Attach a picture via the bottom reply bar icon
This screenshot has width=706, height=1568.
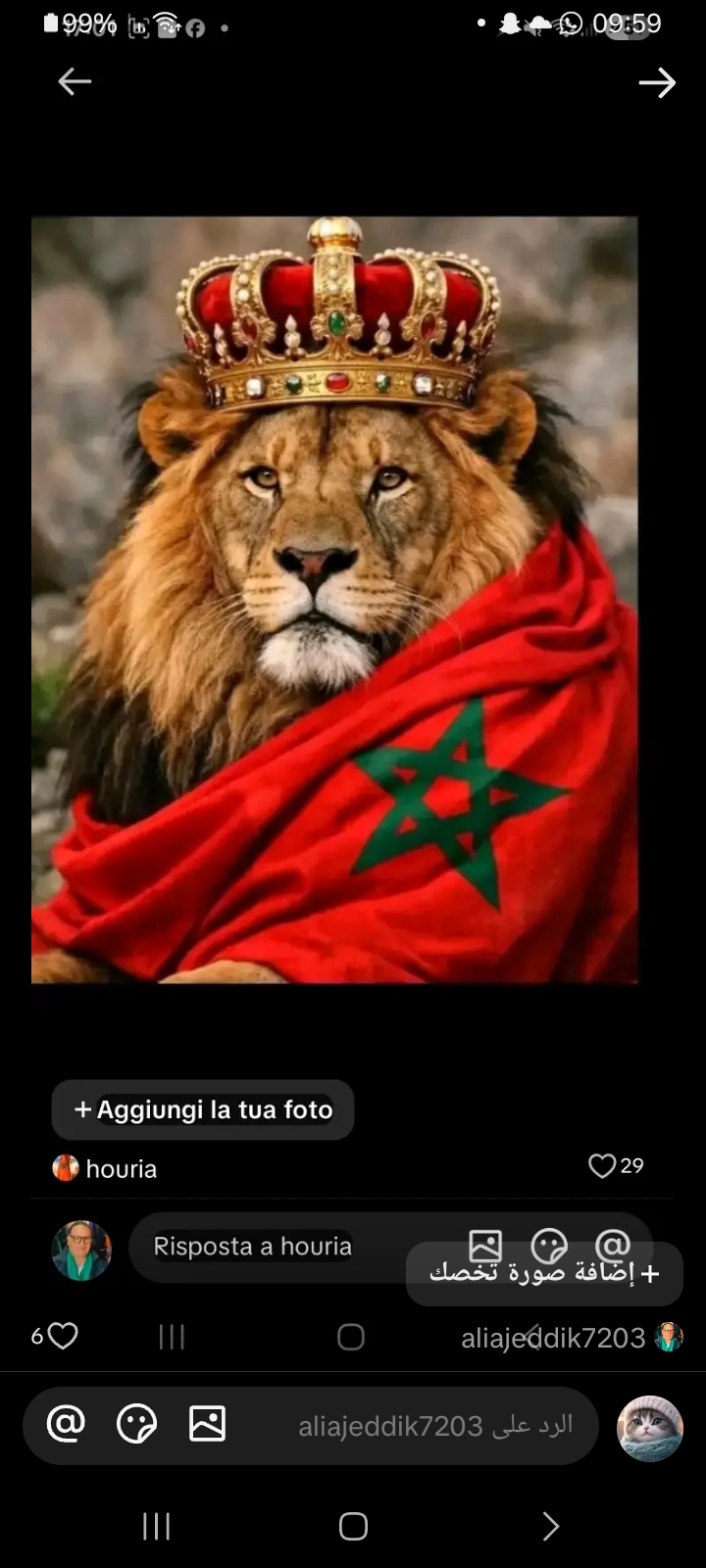click(207, 1424)
